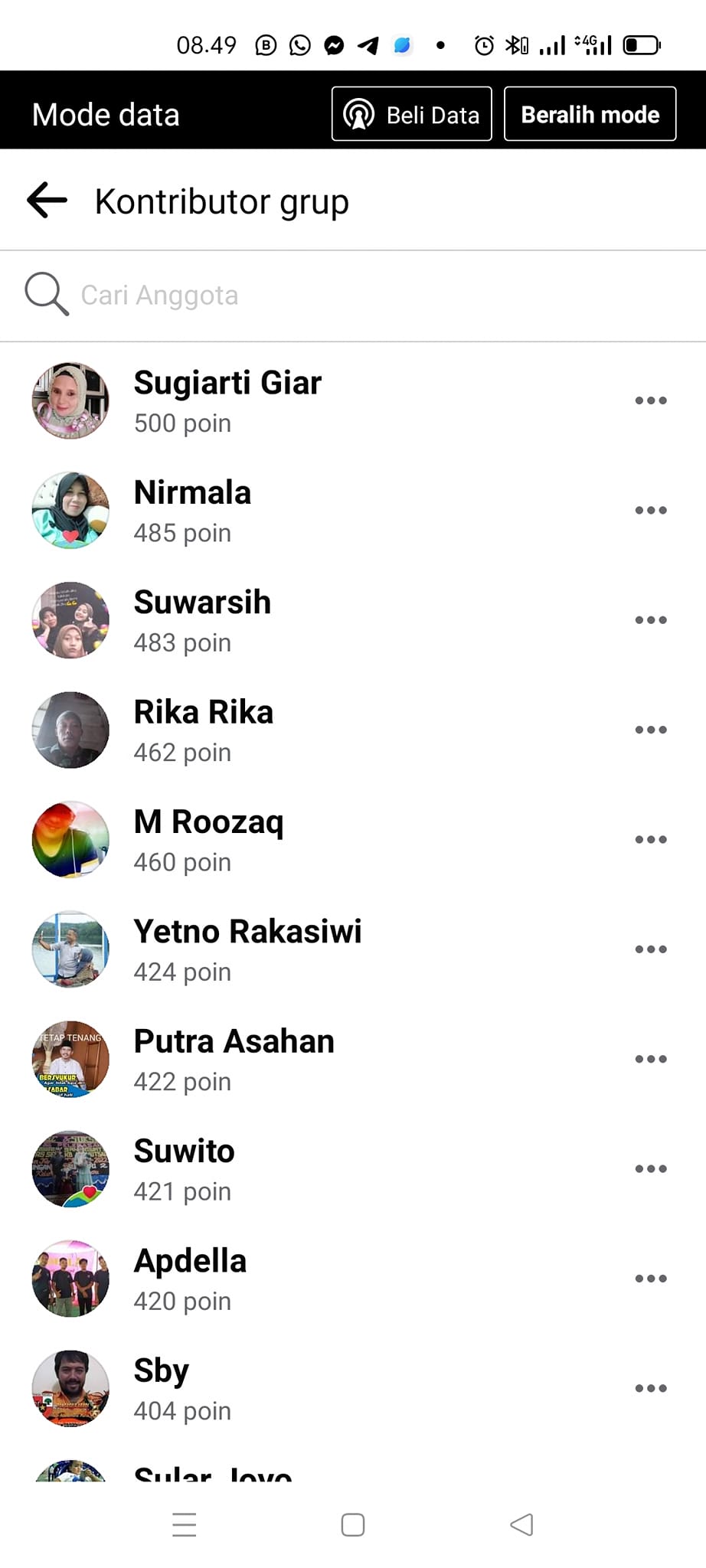
Task: Show options for Rika Rika
Action: tap(651, 730)
